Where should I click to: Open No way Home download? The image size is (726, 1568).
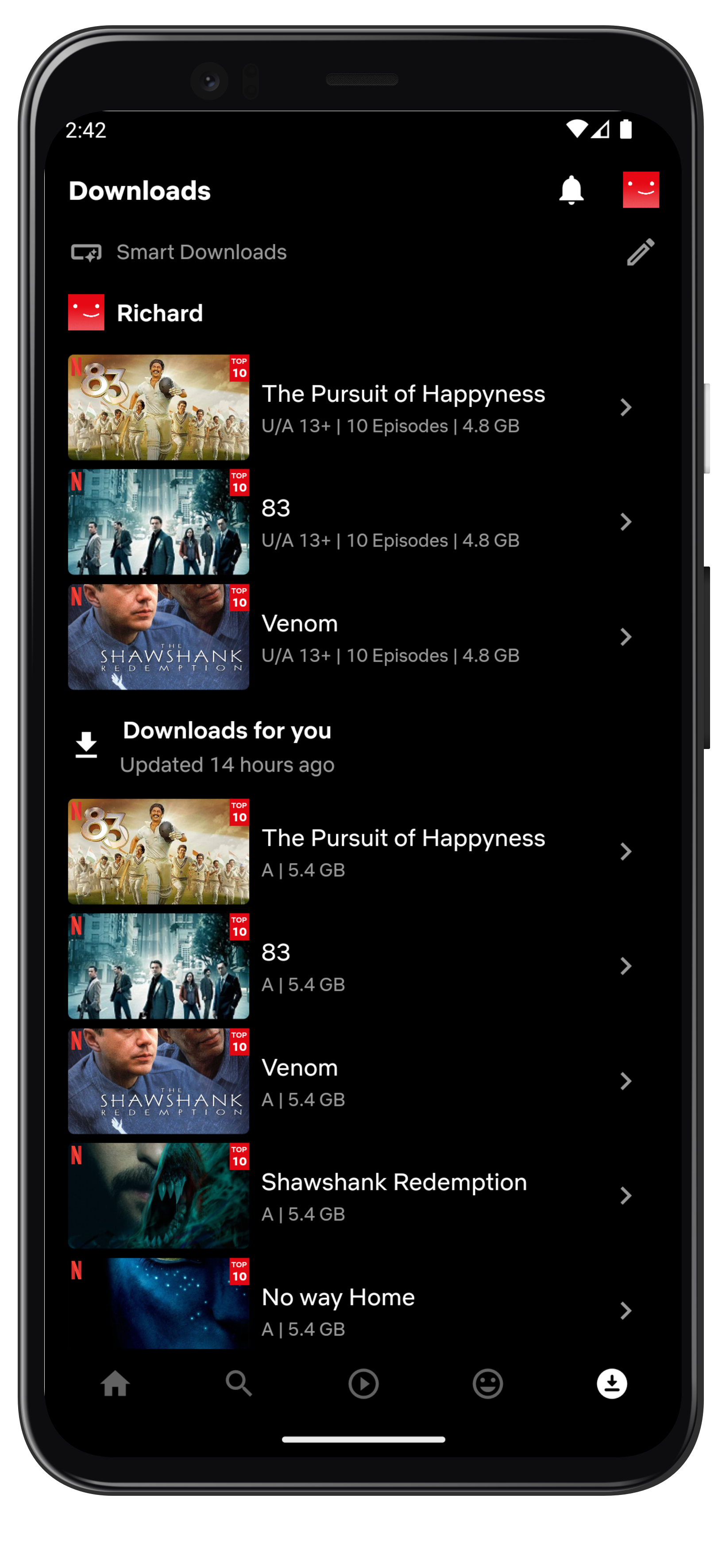click(351, 1304)
